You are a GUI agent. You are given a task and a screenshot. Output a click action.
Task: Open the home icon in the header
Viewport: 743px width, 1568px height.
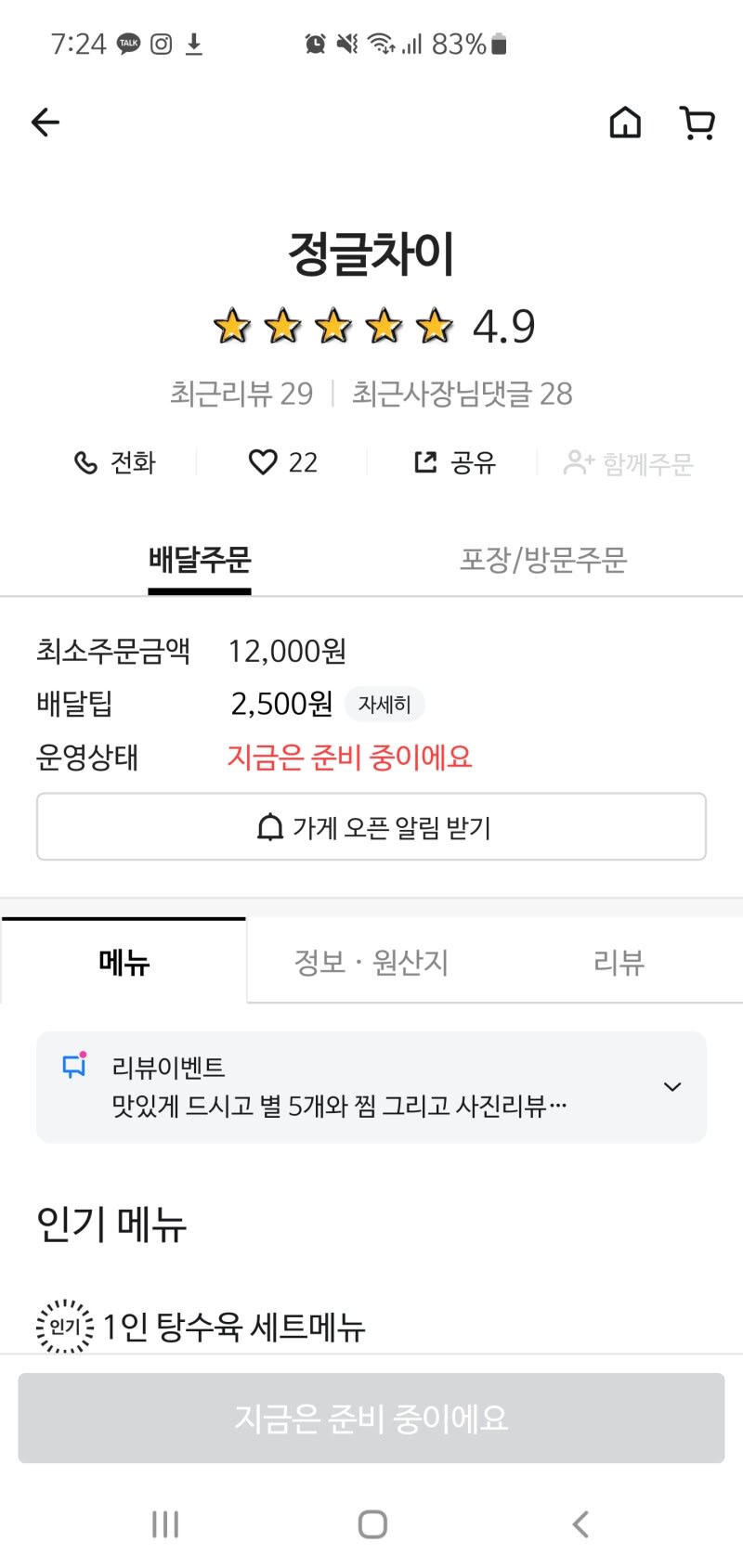click(625, 122)
